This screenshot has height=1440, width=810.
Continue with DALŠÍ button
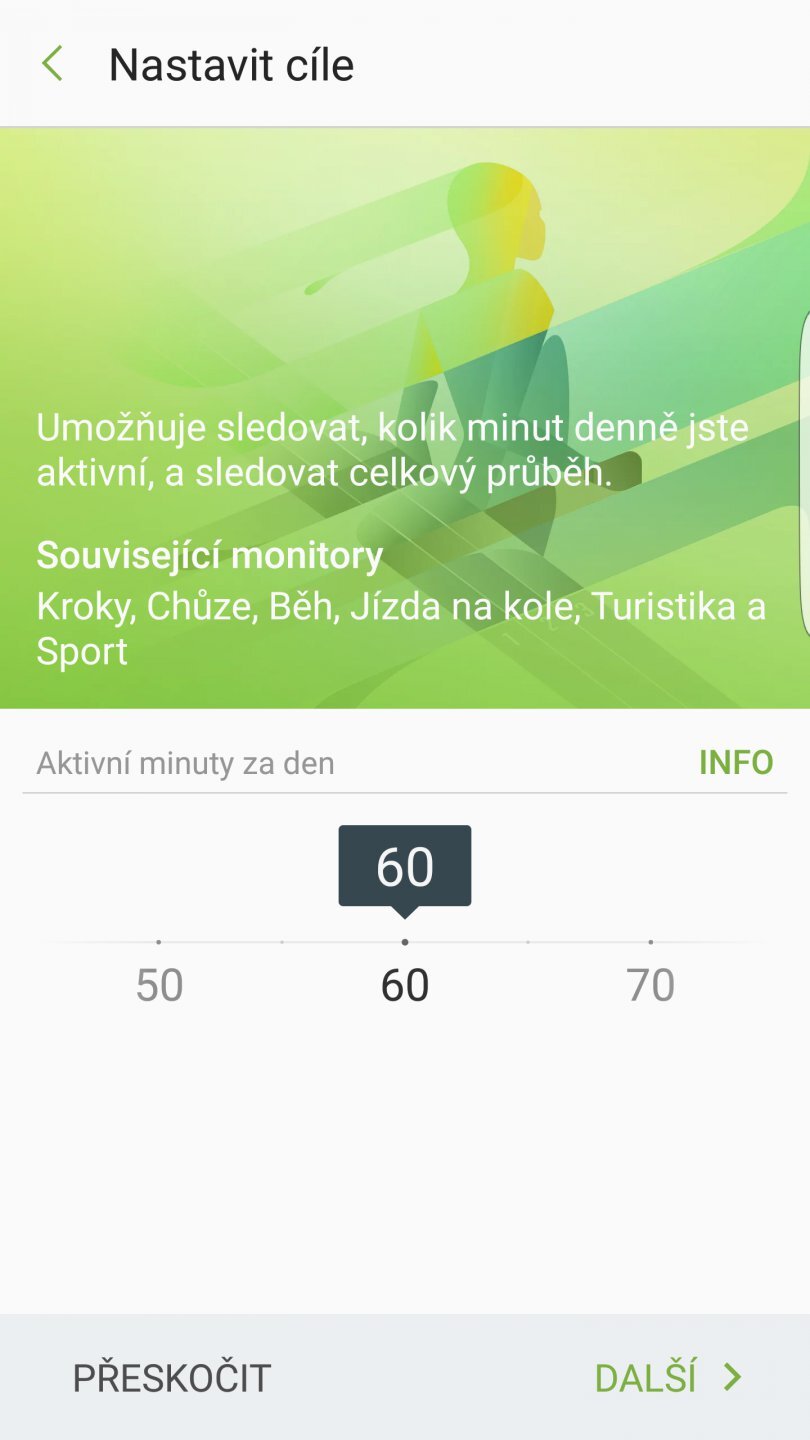pos(668,1378)
